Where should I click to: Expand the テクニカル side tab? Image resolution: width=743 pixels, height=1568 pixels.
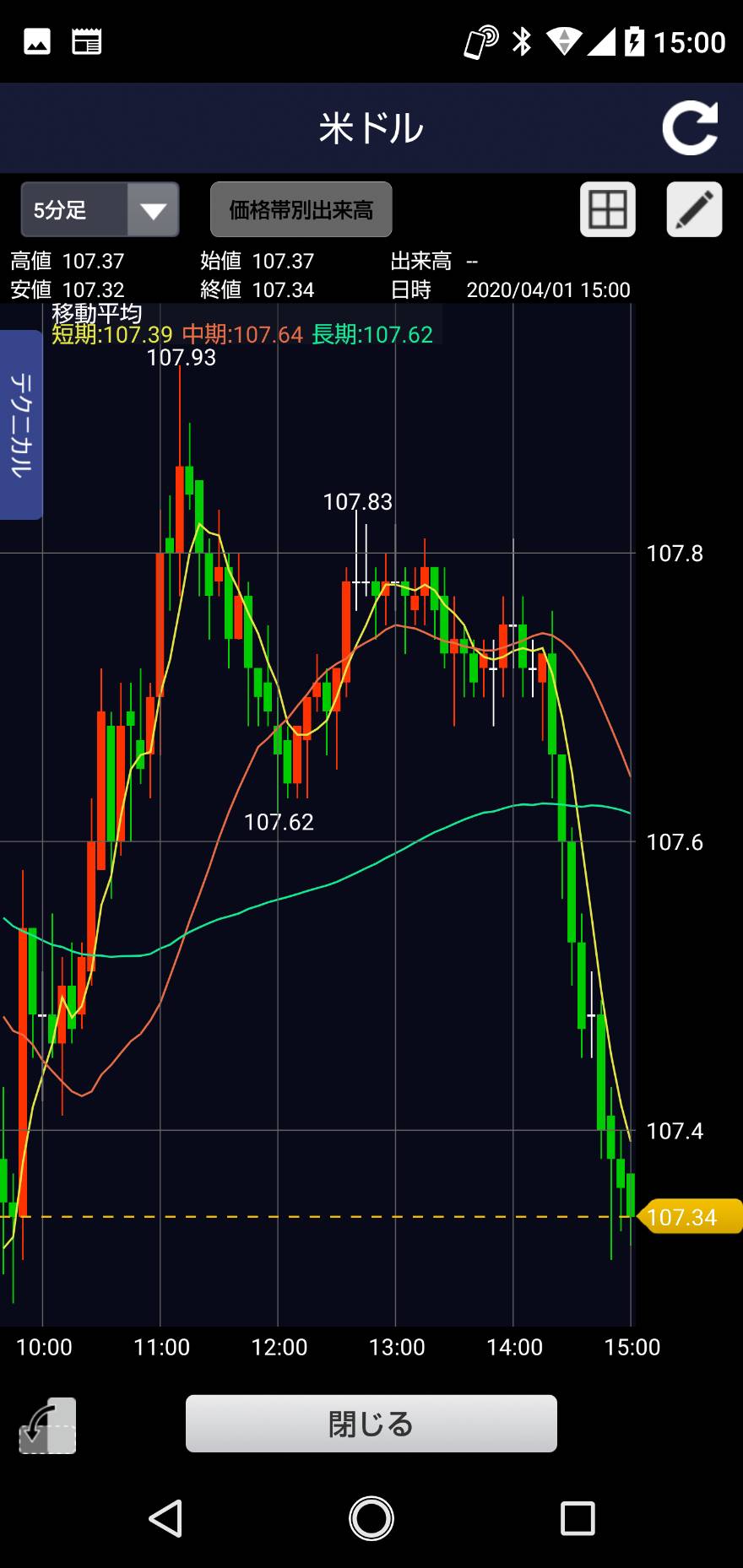(21, 425)
